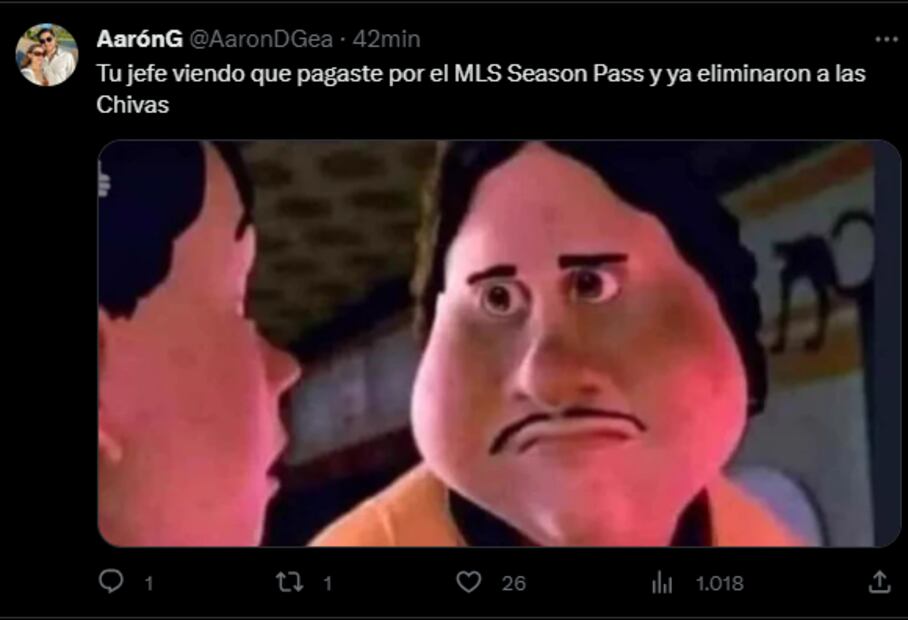
Task: Open the tweet's three-dot overflow menu
Action: pyautogui.click(x=885, y=39)
